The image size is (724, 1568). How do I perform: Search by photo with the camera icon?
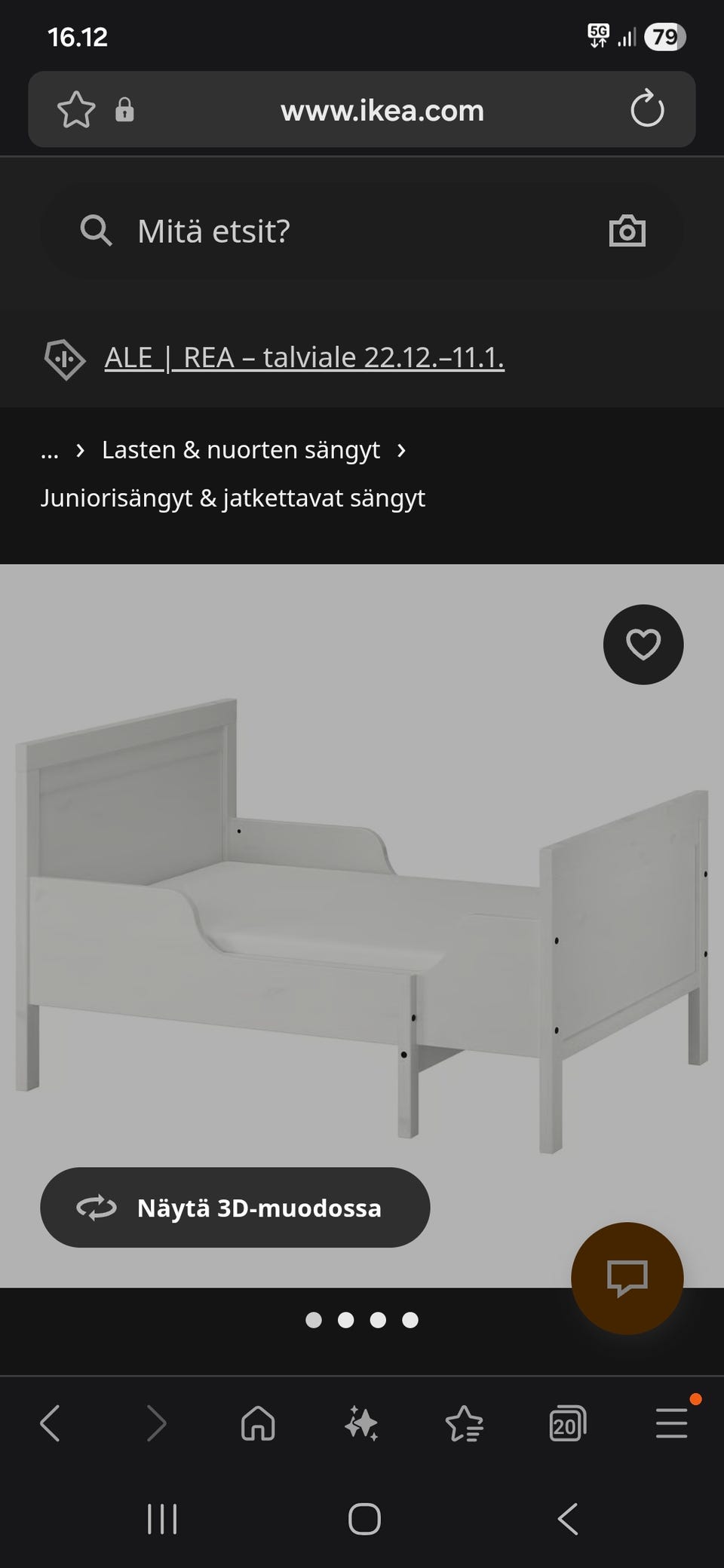point(627,231)
